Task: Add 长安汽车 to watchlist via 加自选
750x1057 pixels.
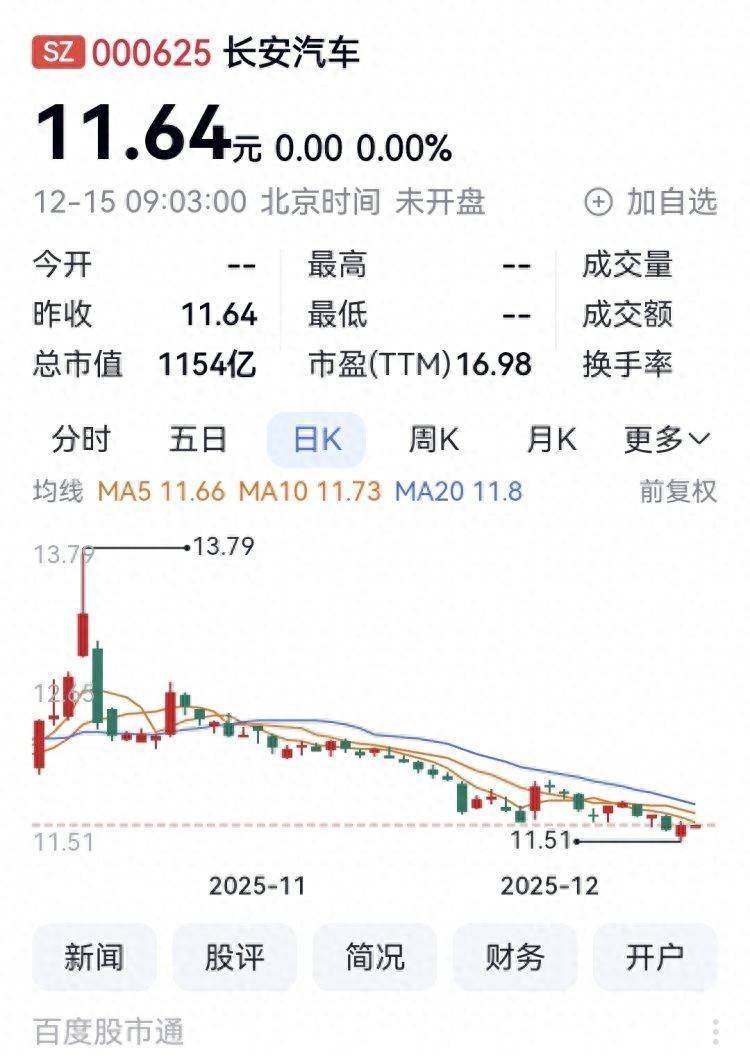Action: [x=651, y=202]
